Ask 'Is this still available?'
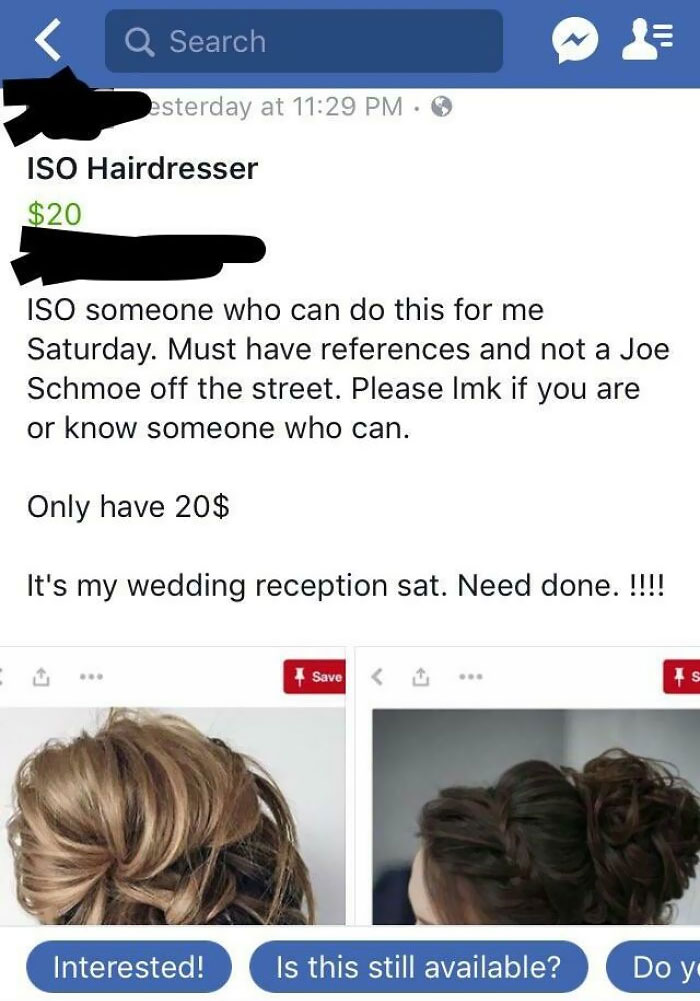 coord(418,967)
